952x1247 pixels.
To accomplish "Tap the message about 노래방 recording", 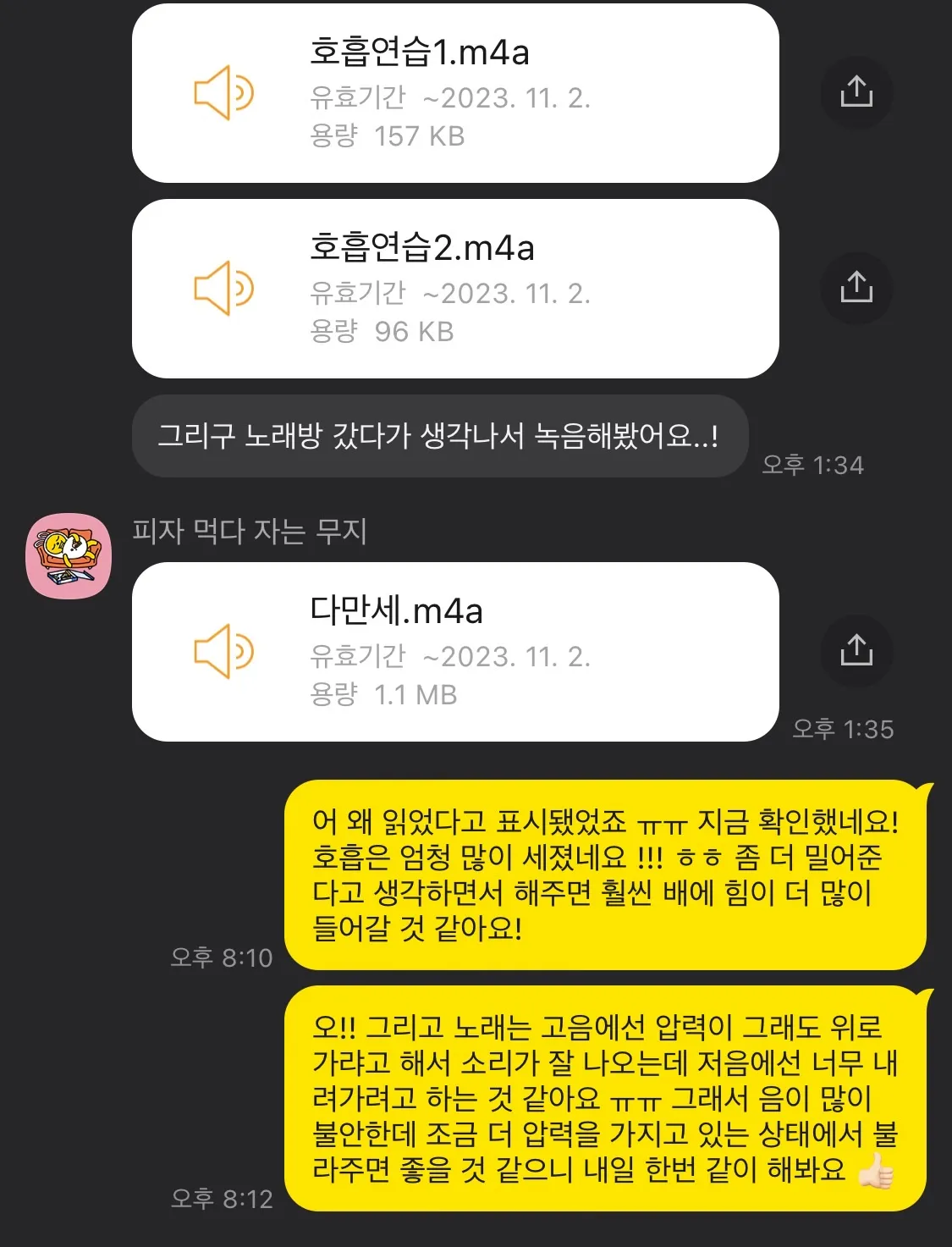I will pyautogui.click(x=440, y=437).
